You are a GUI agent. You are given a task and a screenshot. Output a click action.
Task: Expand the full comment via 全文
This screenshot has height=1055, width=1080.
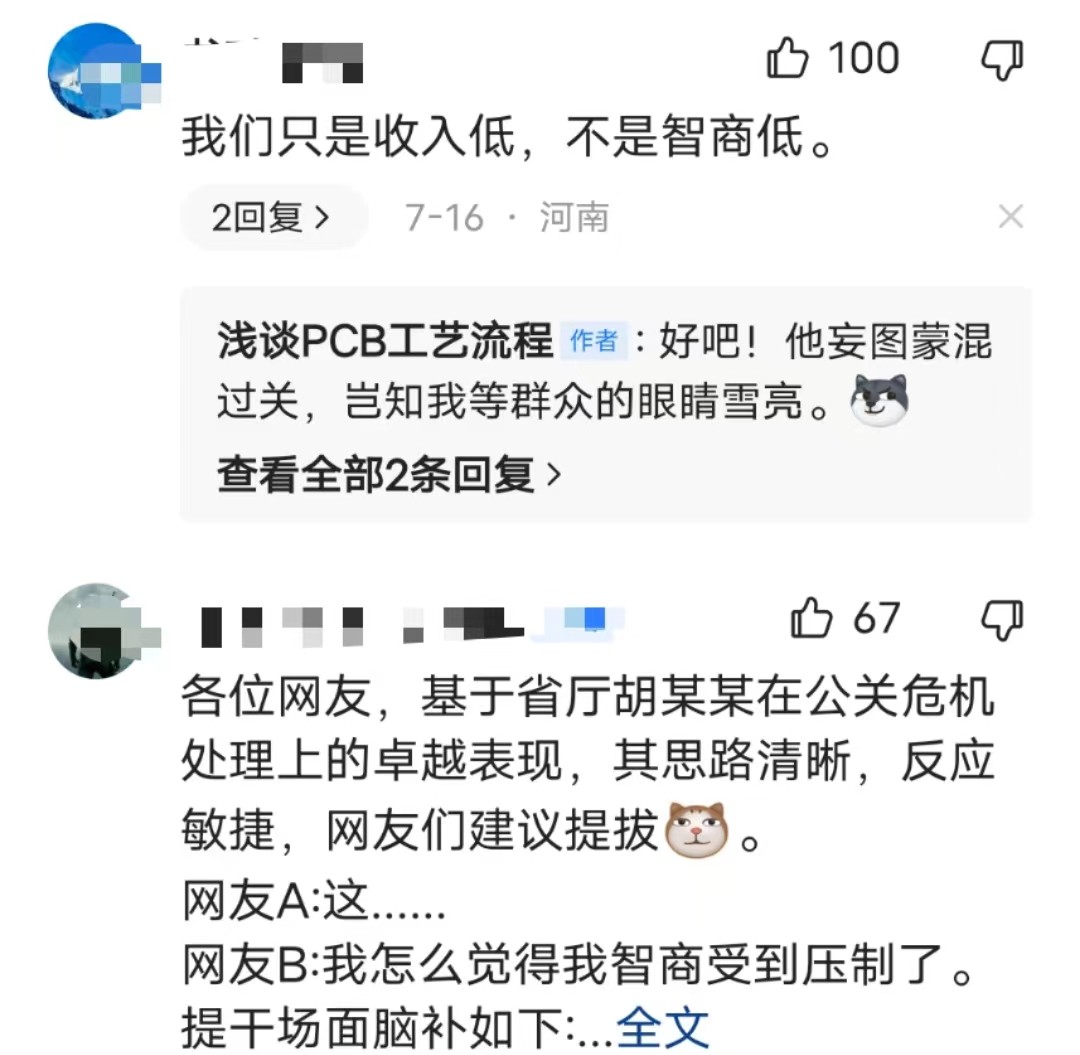pos(663,1027)
